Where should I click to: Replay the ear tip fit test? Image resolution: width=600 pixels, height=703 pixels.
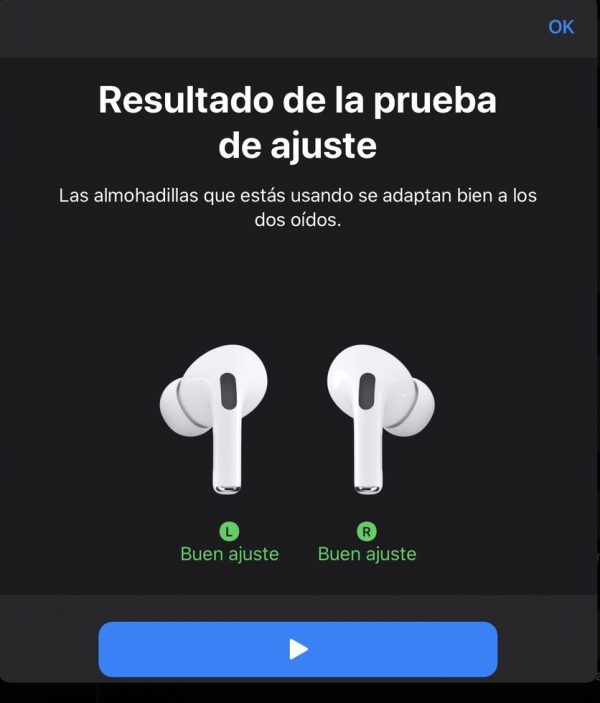(298, 650)
